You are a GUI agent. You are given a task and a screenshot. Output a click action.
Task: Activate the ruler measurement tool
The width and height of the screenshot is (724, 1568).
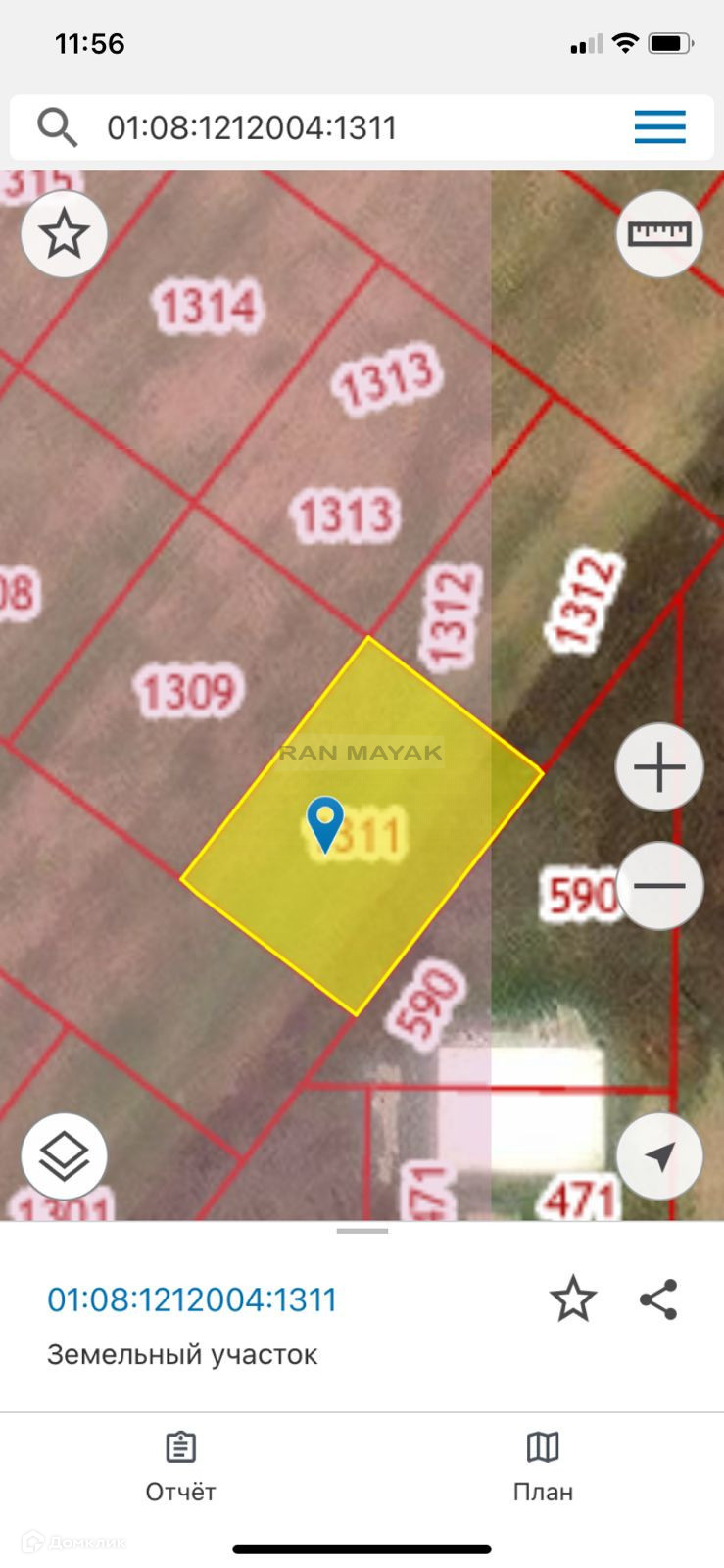click(659, 234)
